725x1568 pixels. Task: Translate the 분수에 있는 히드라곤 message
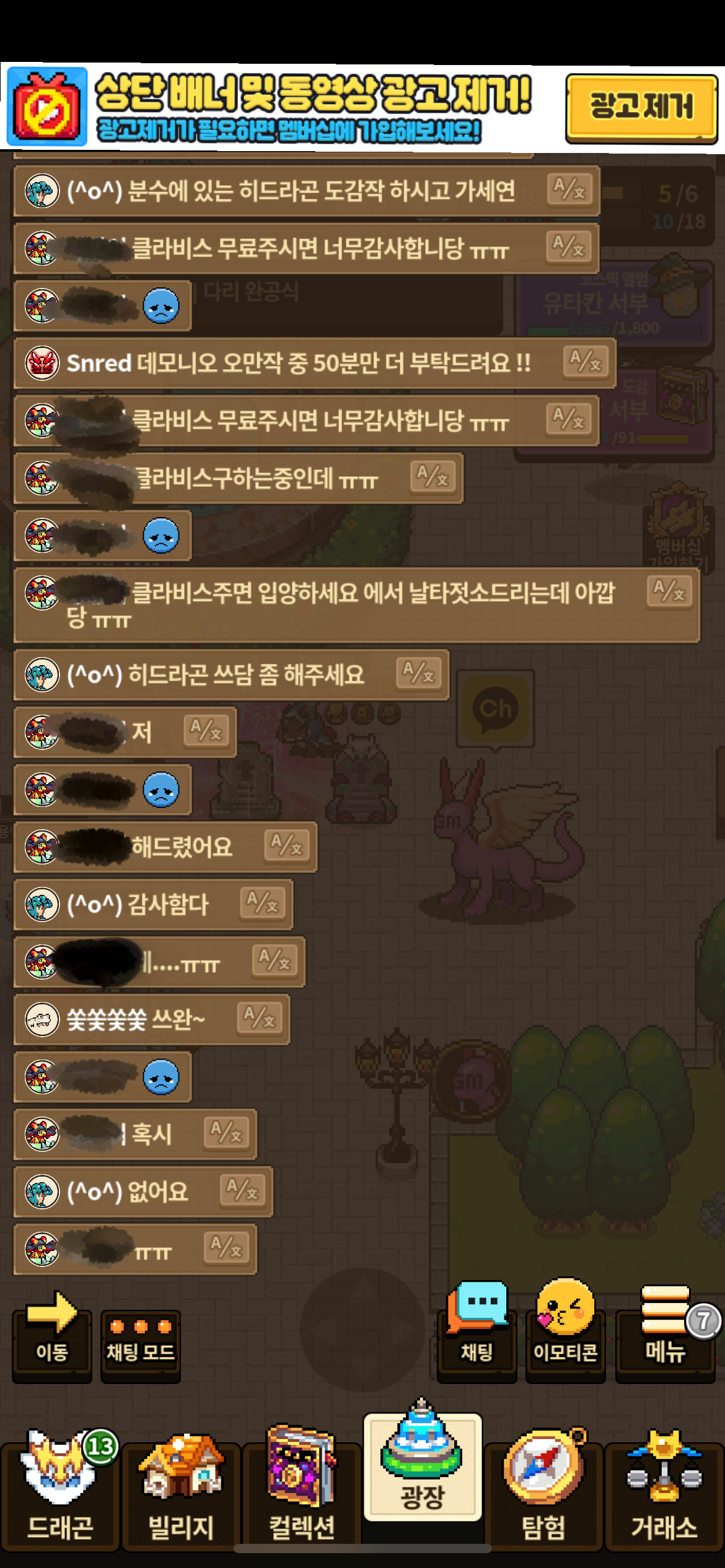point(569,189)
